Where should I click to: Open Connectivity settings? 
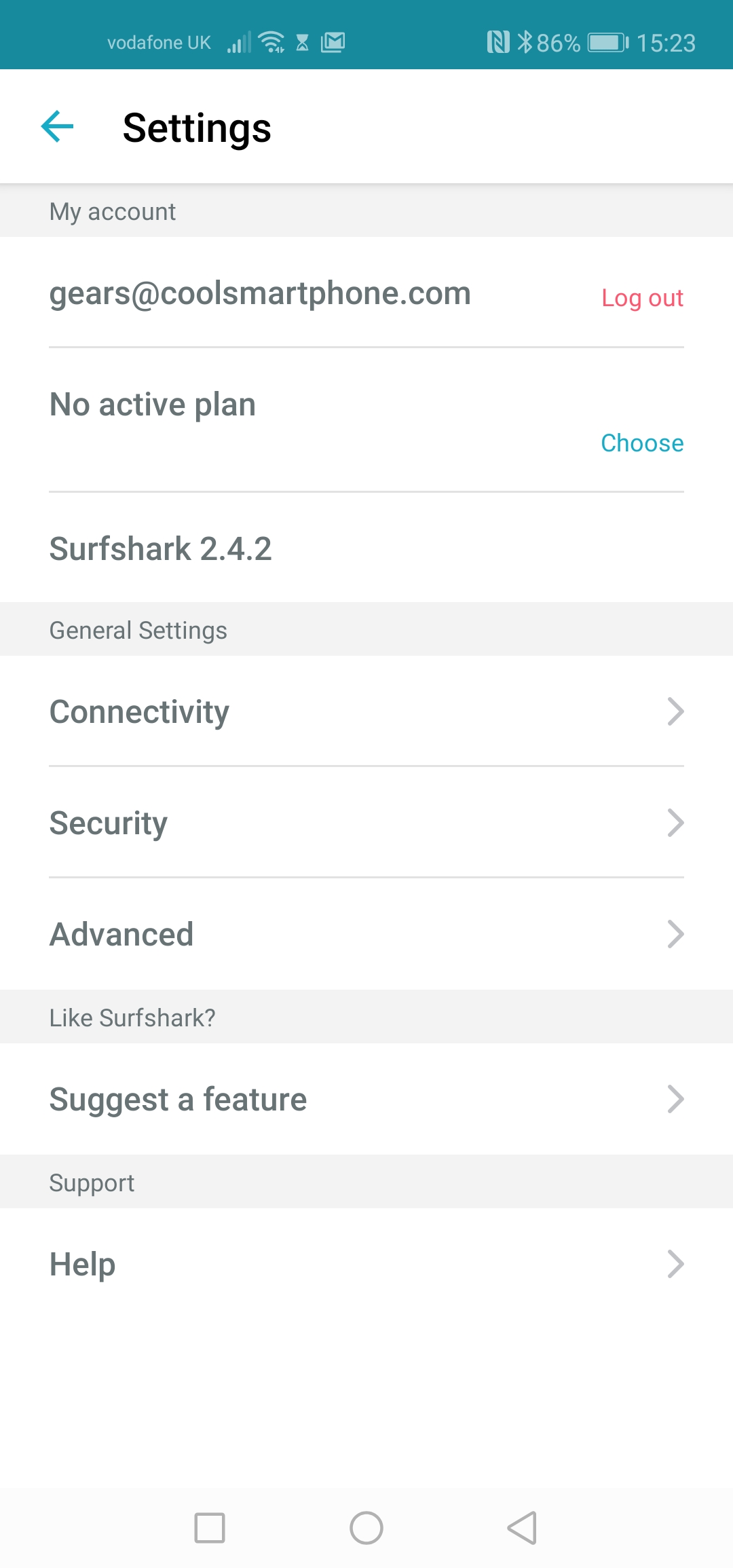pyautogui.click(x=366, y=711)
